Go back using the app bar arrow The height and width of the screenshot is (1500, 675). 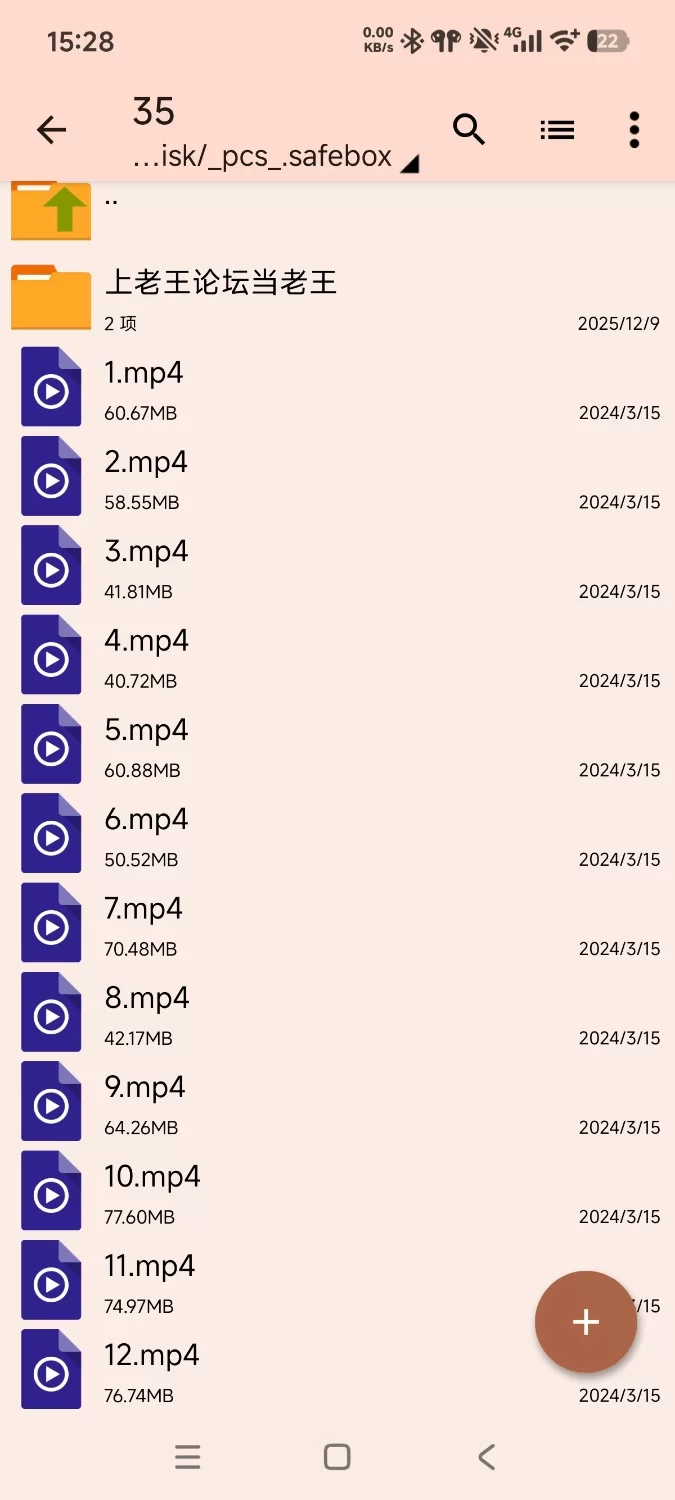(x=51, y=130)
